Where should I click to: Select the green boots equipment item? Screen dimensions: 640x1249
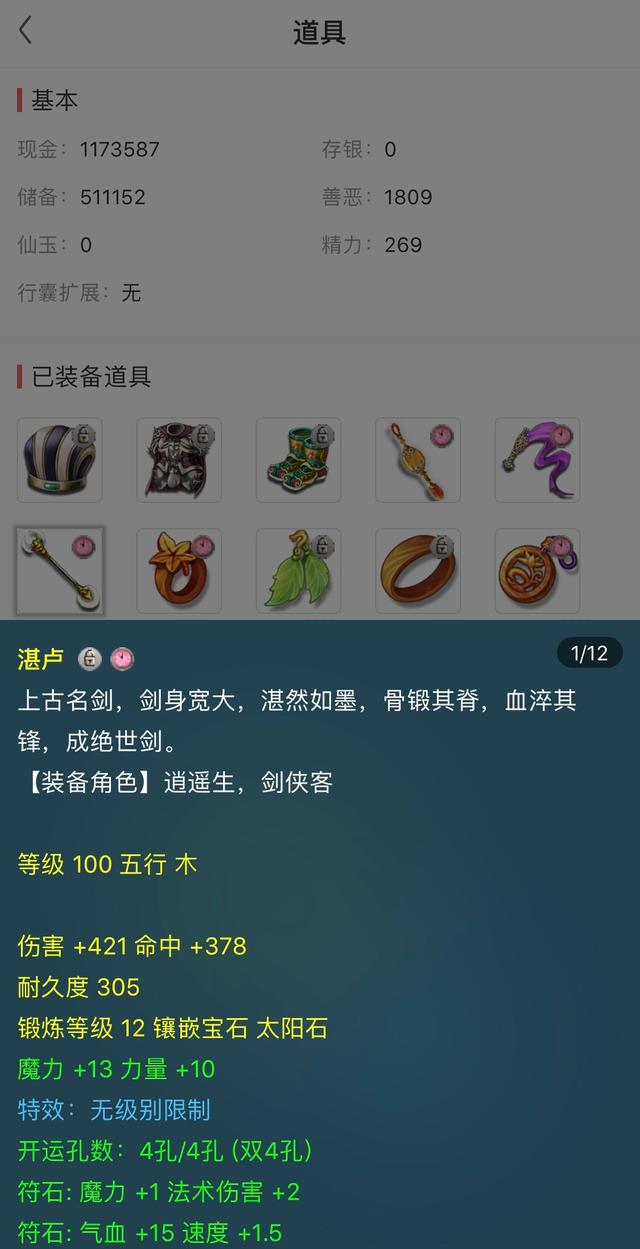pos(298,460)
